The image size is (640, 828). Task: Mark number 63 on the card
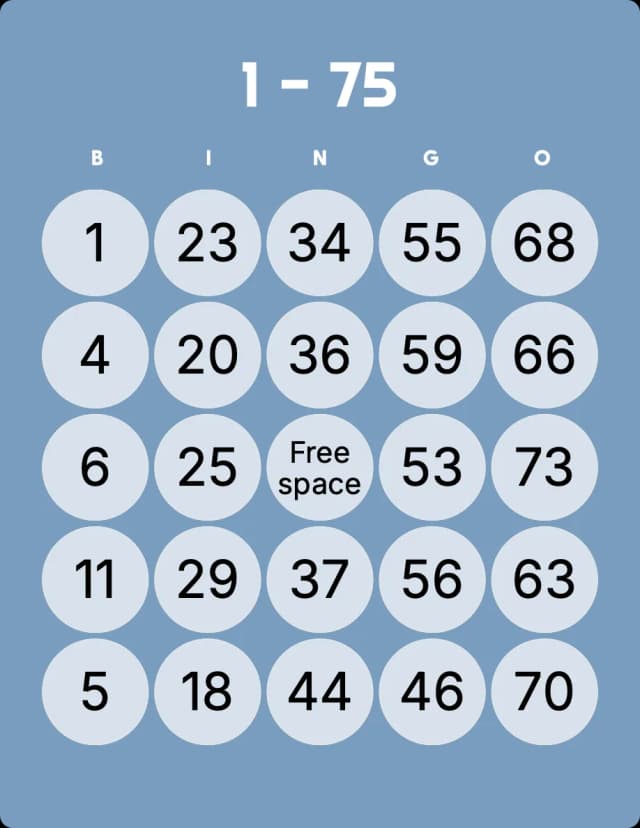[x=544, y=579]
